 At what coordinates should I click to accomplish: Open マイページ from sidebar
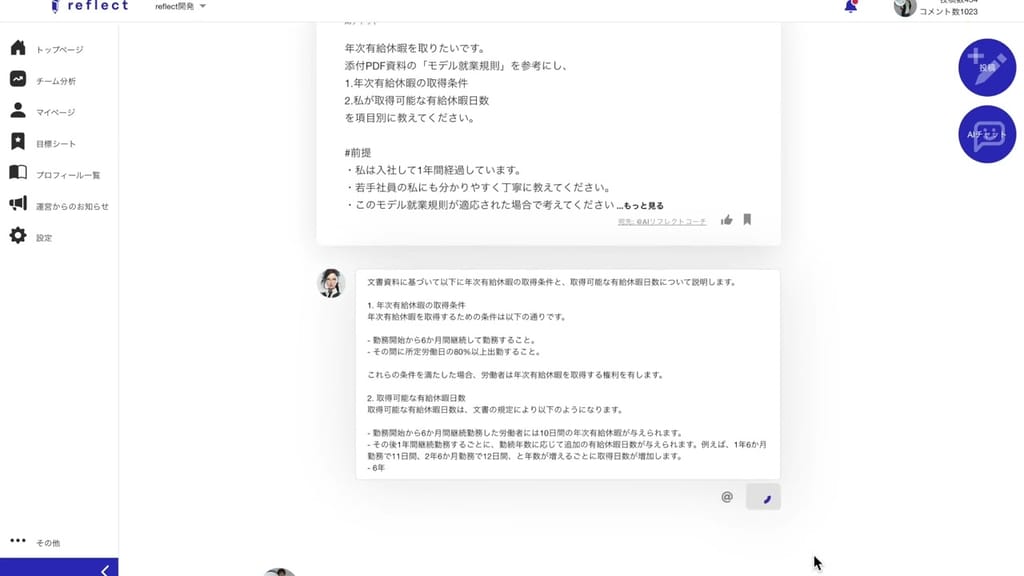pos(55,112)
